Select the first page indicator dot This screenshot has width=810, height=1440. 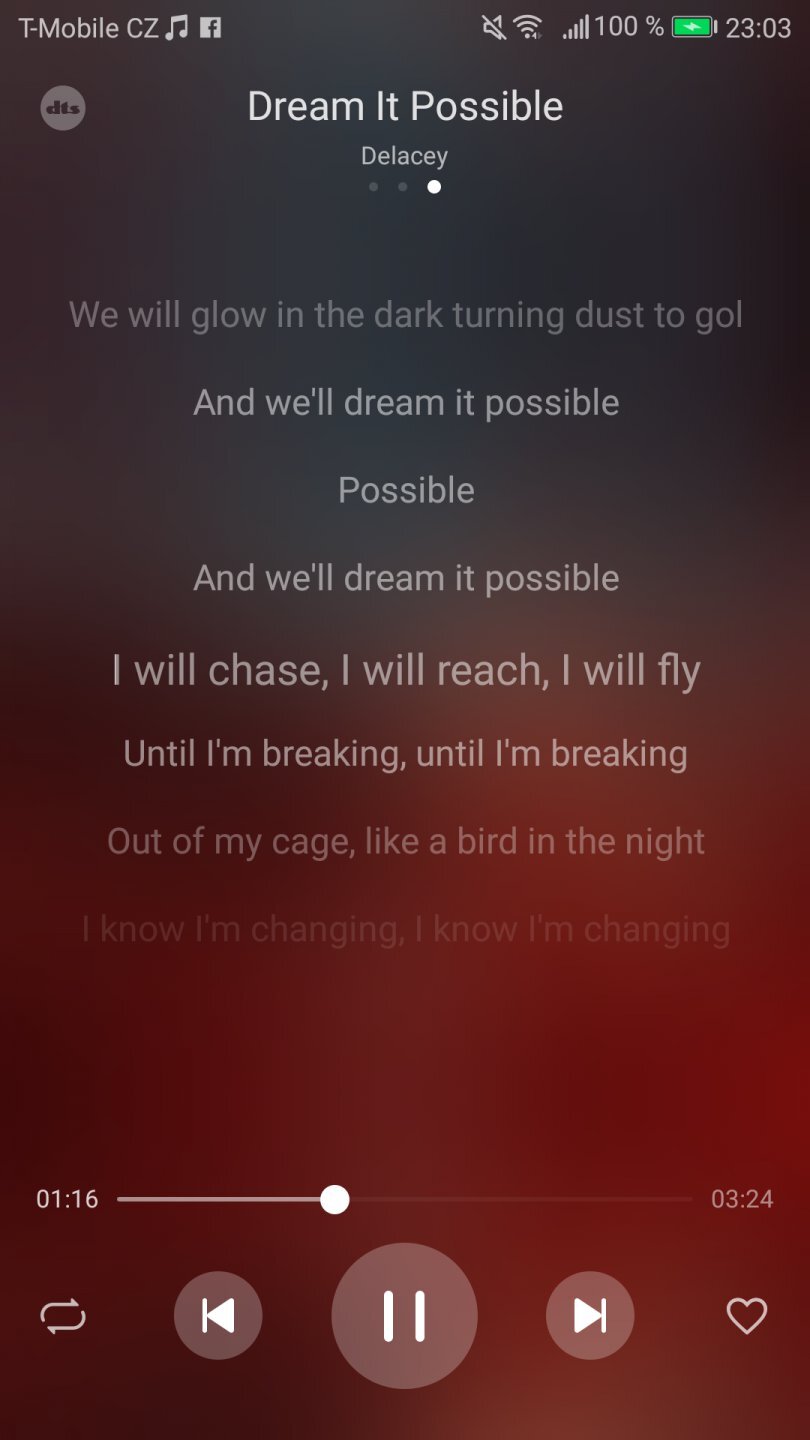coord(374,187)
